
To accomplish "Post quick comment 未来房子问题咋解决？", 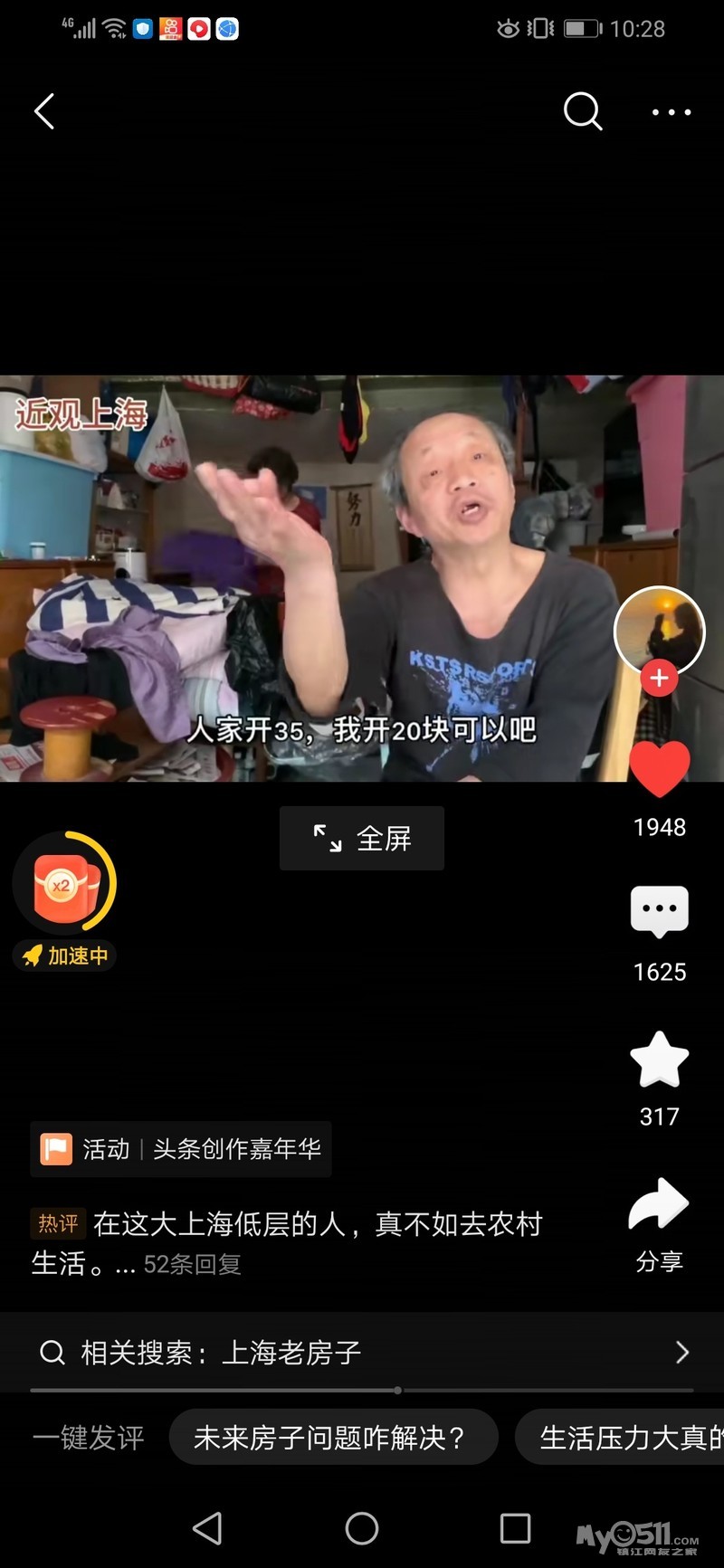I will click(331, 1438).
